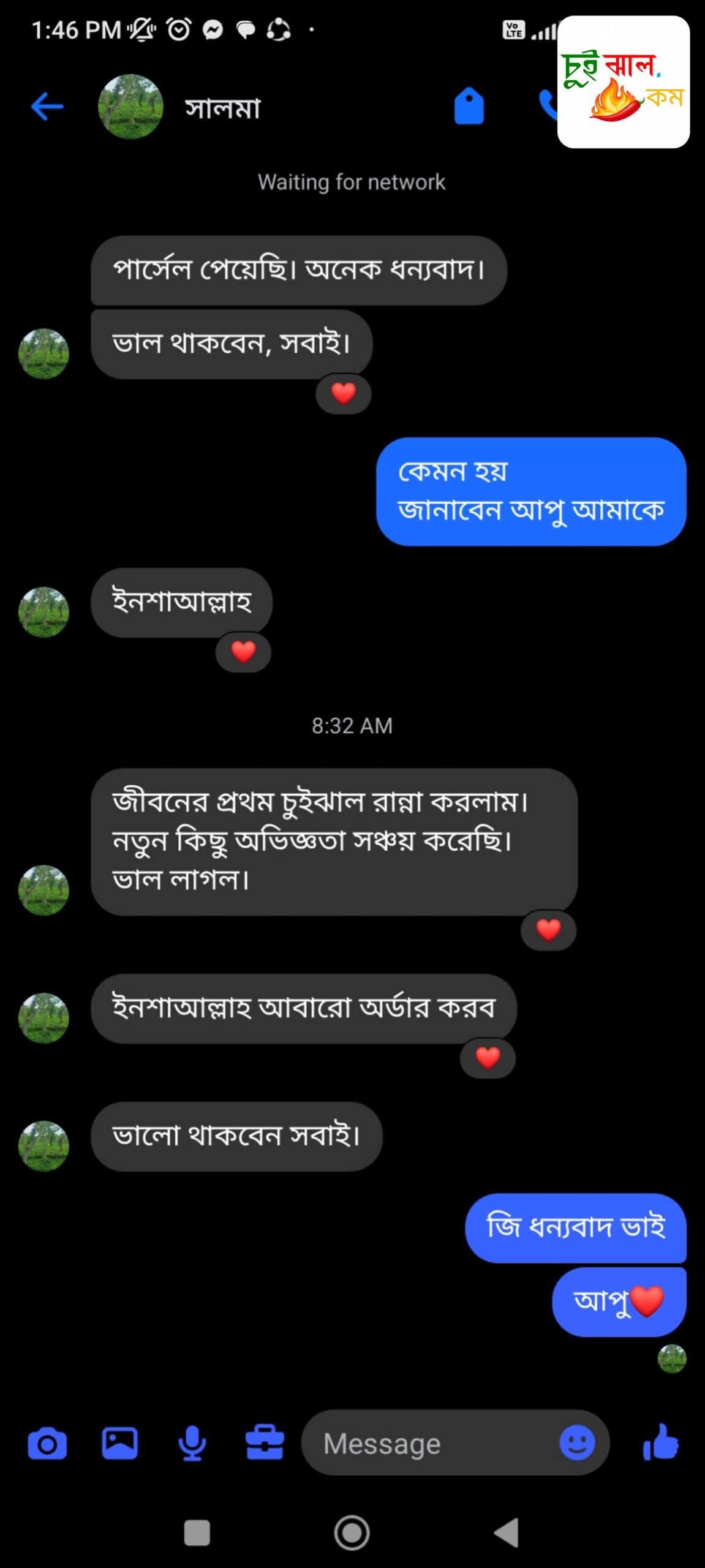This screenshot has width=705, height=1568.
Task: Open recent apps with the square button
Action: coord(197,1532)
